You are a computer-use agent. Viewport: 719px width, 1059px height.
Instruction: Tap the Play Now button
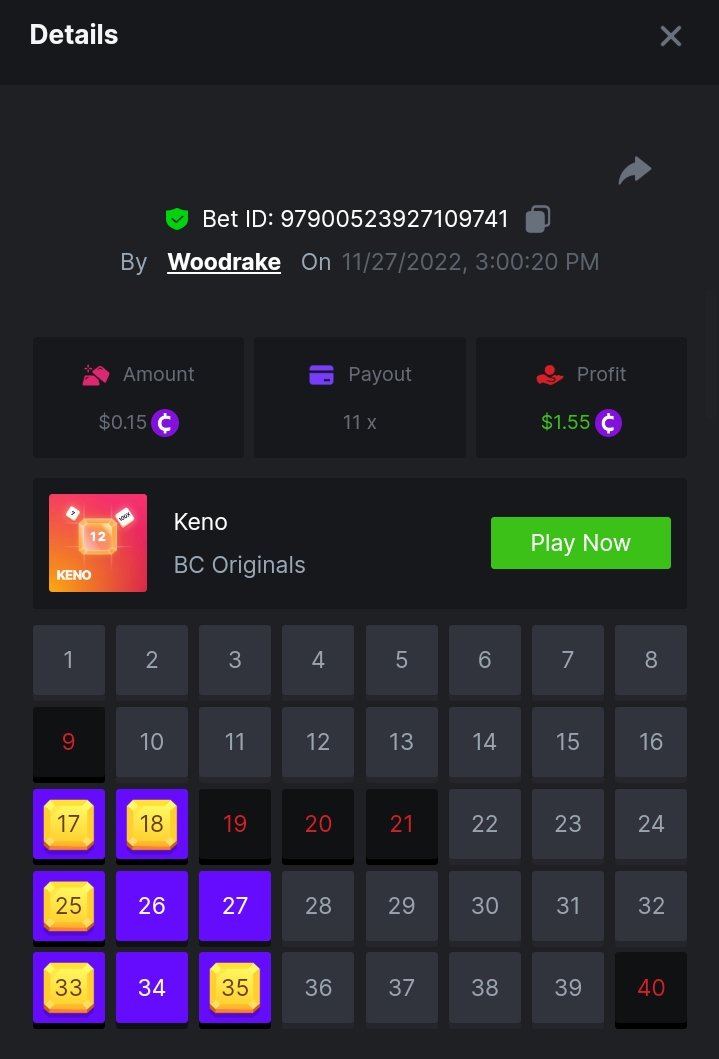click(x=580, y=543)
